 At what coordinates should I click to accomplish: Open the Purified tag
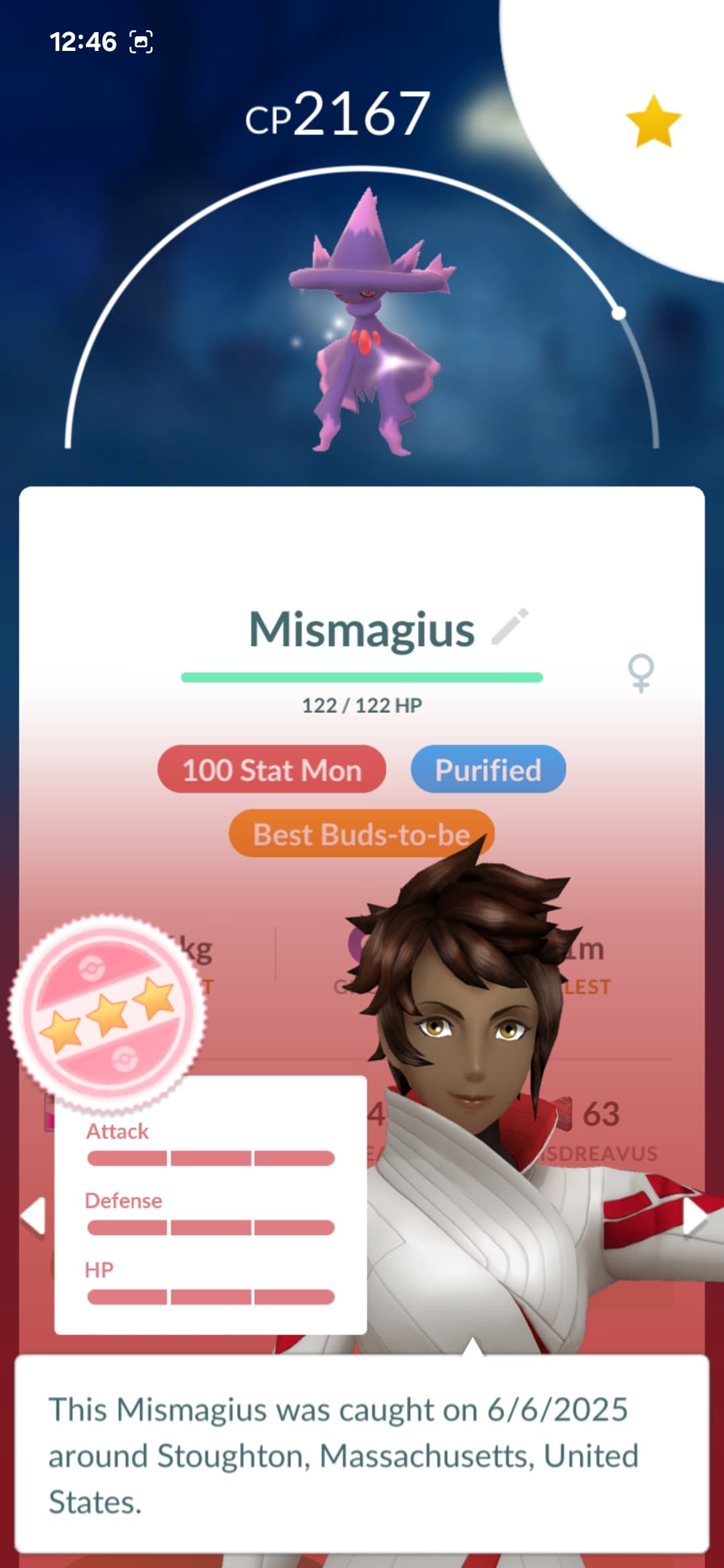pyautogui.click(x=488, y=769)
